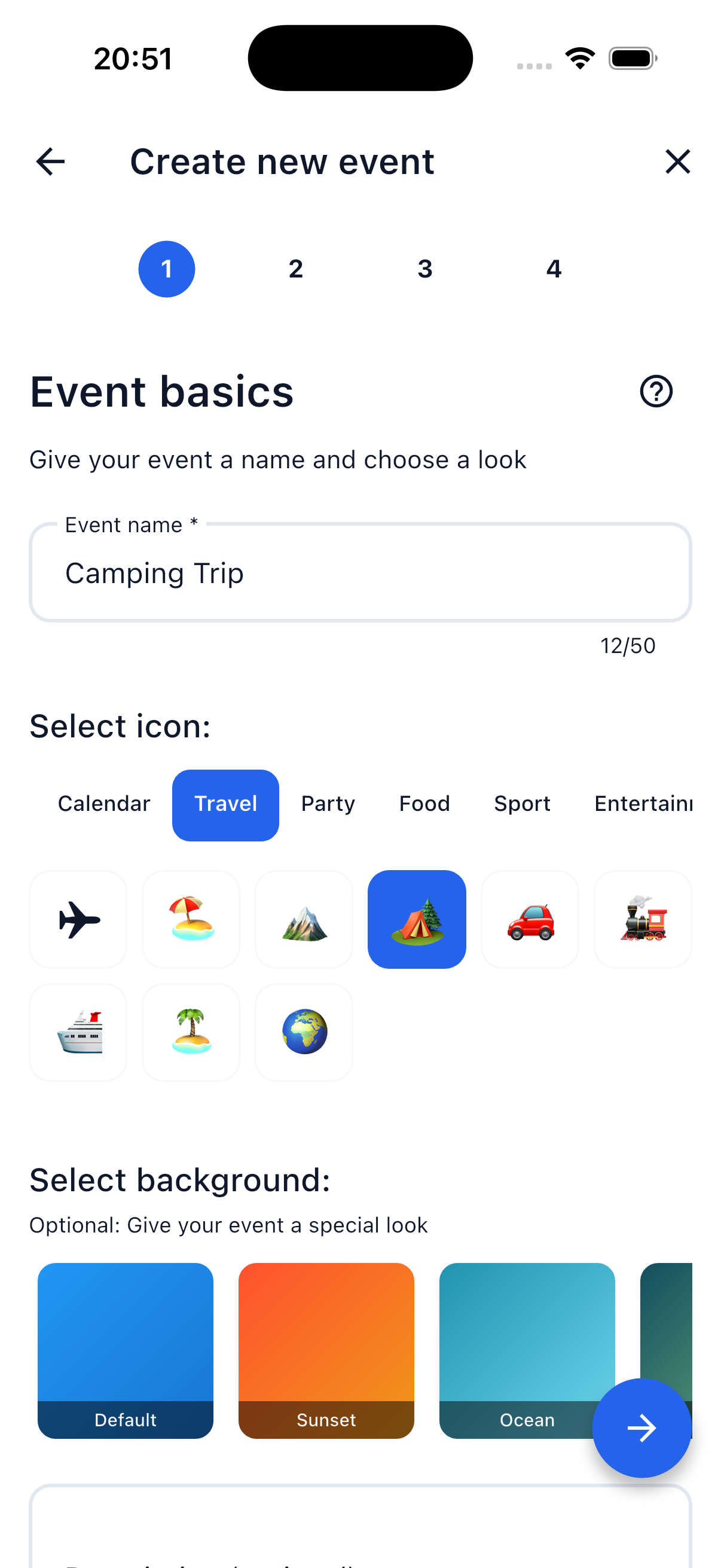Viewport: 721px width, 1568px height.
Task: Jump to step 3 of event creation
Action: coord(424,269)
